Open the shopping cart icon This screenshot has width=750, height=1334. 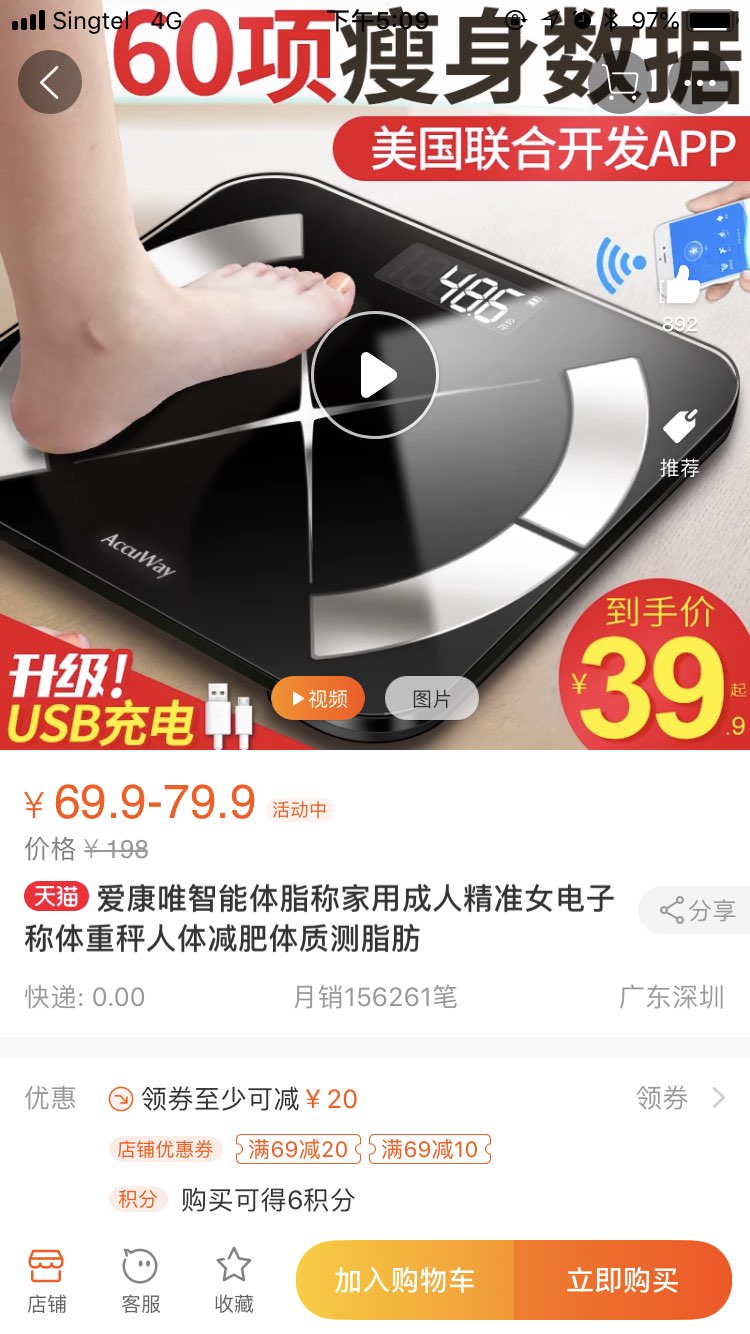pos(621,82)
